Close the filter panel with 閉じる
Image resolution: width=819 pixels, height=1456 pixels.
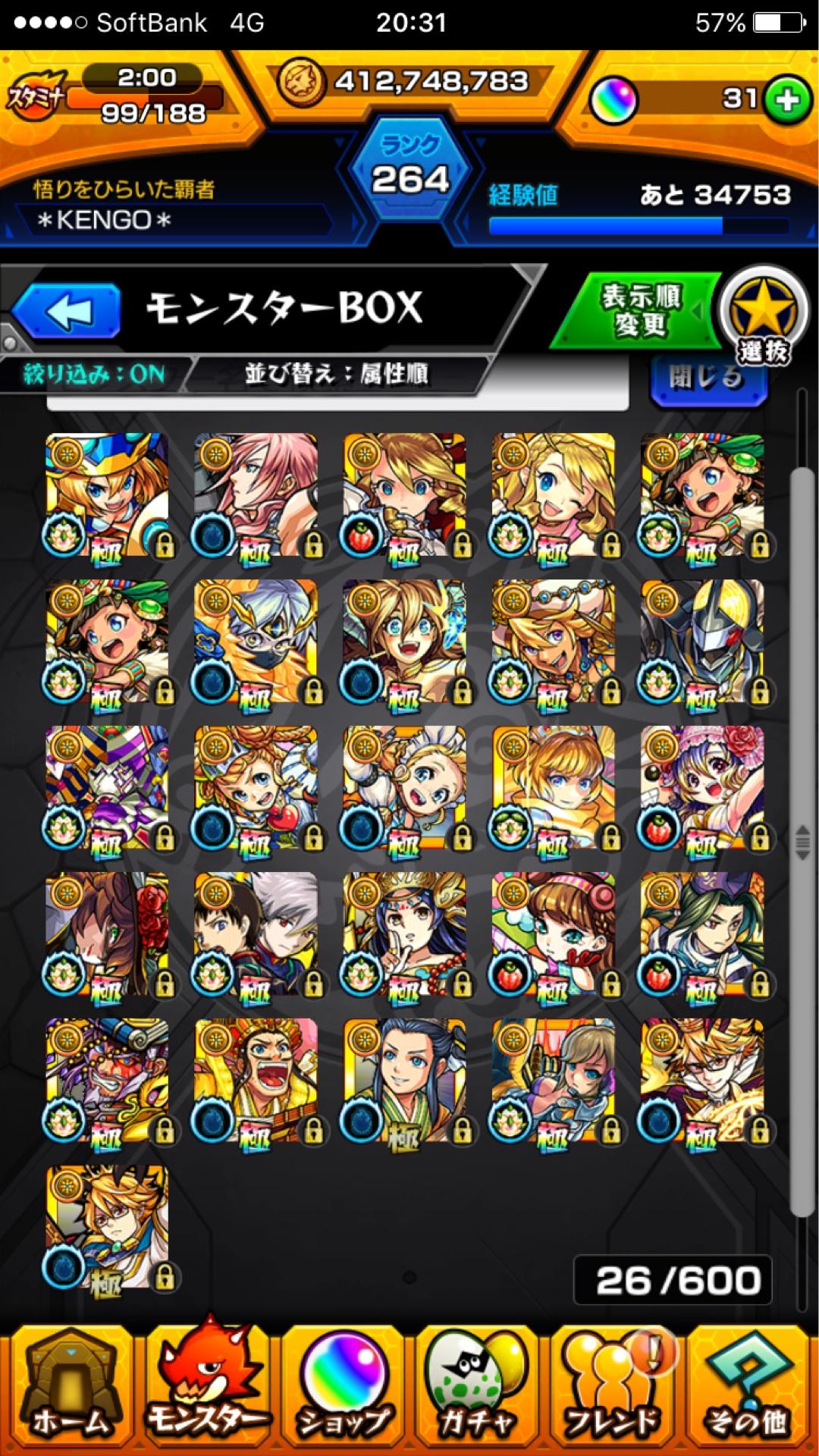(x=707, y=377)
